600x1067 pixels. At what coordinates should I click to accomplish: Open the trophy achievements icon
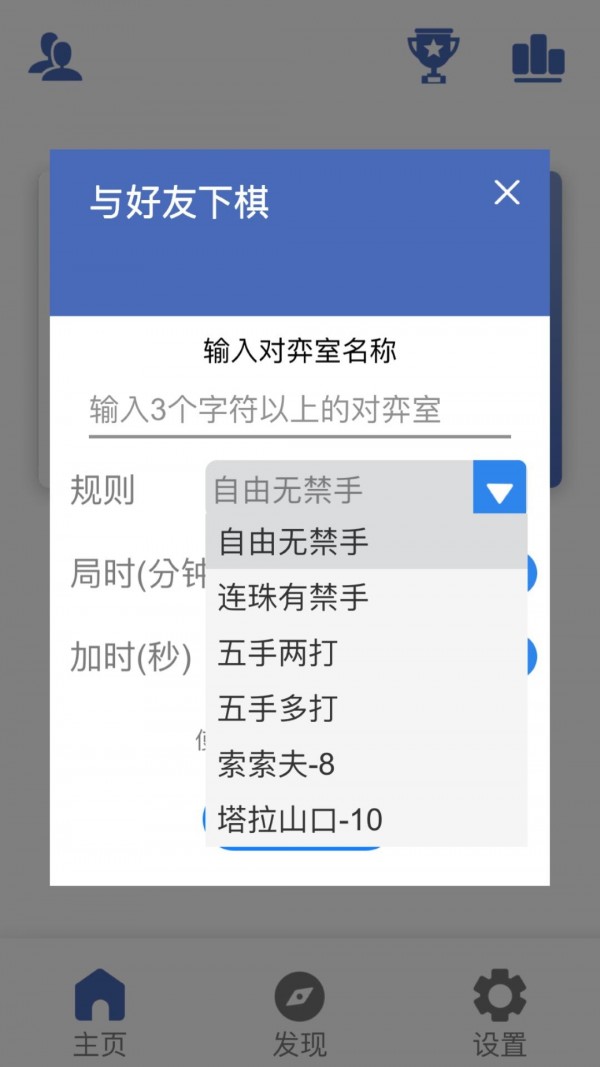[x=434, y=57]
